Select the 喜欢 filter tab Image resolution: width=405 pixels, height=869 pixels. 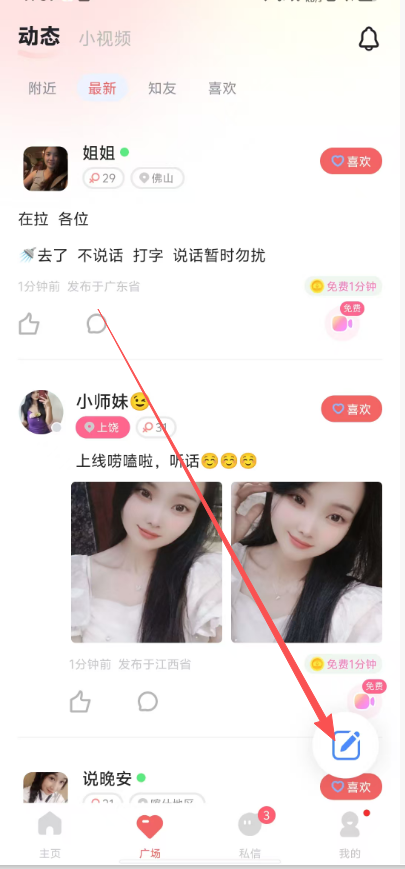222,88
